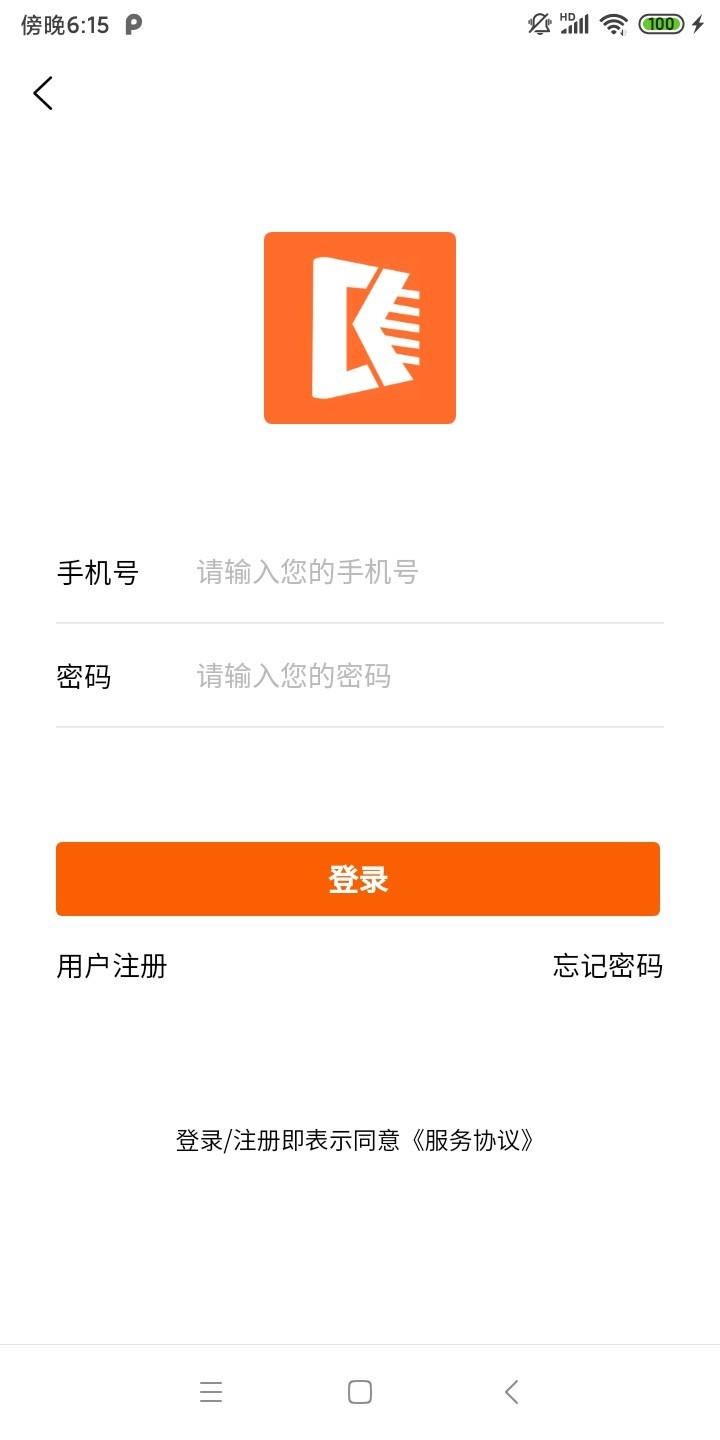Tap the battery indicator showing 100

(x=660, y=22)
